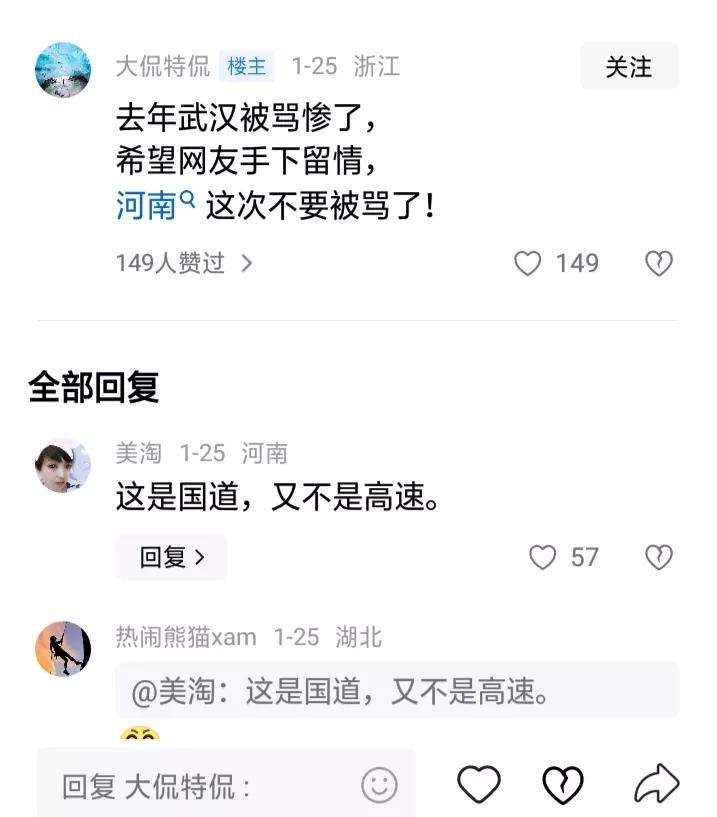Tap the broken heart in bottom bar
The width and height of the screenshot is (717, 817).
563,785
